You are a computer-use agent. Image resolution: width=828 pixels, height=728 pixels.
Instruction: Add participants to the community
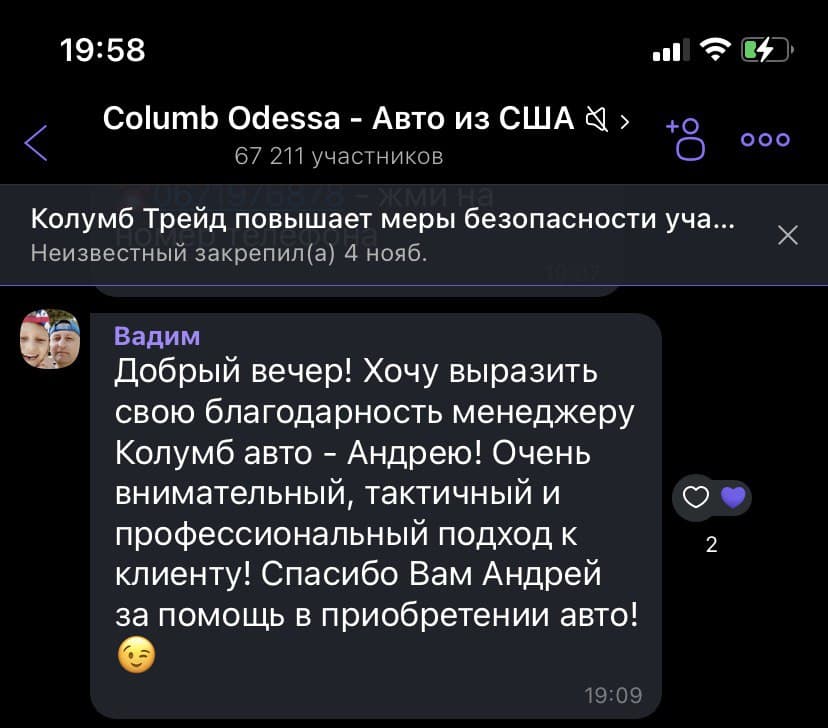pyautogui.click(x=689, y=140)
